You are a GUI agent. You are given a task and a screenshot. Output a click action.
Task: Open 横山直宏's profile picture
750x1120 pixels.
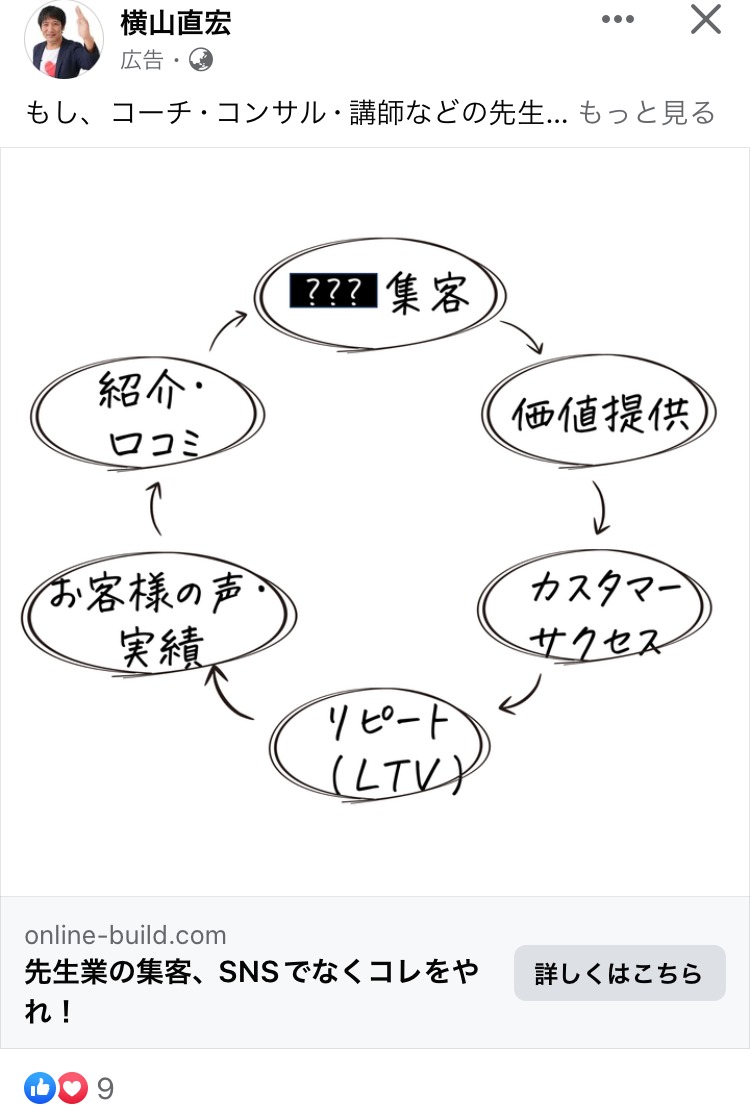coord(63,40)
